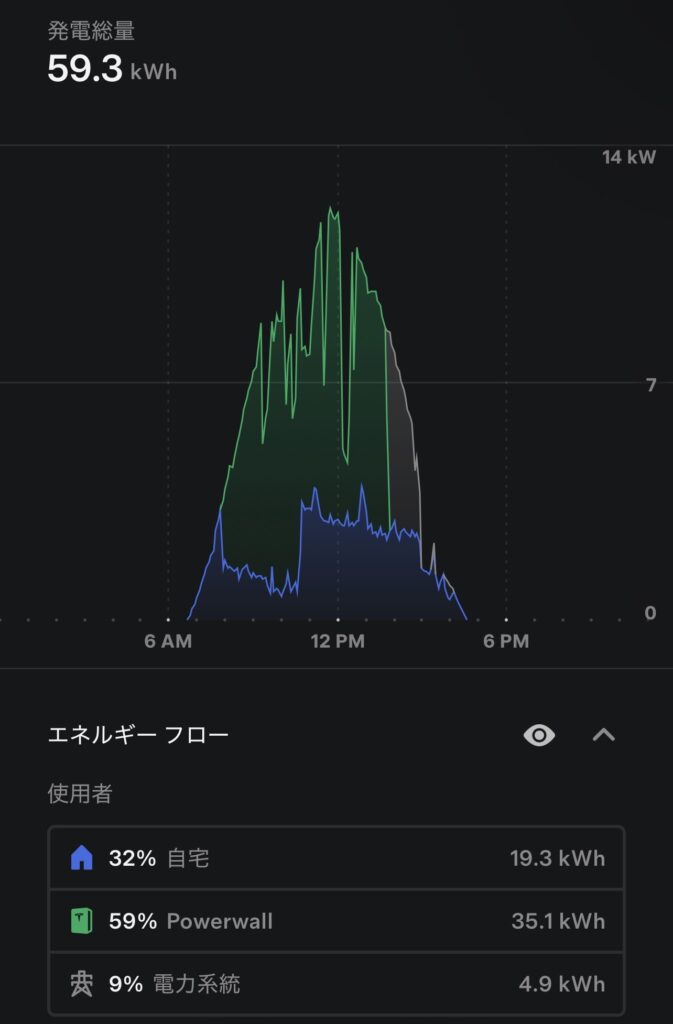Select the 電力系統 usage row
673x1024 pixels.
click(x=336, y=984)
